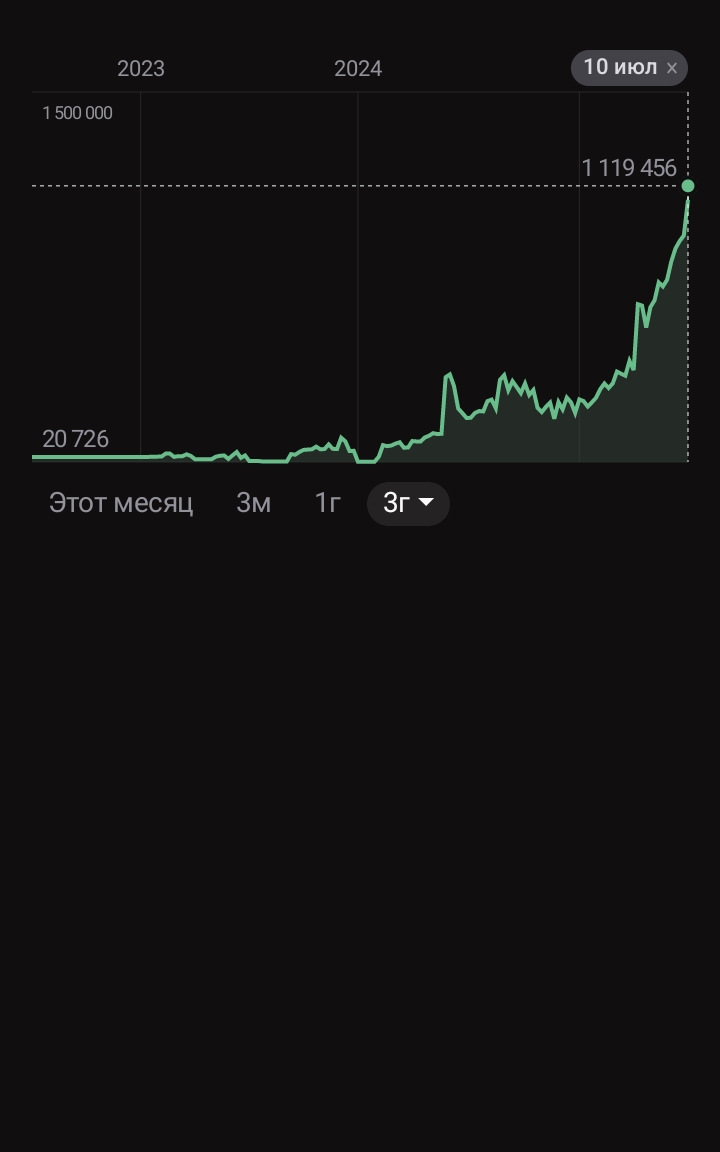Switch chart range to 3м
The height and width of the screenshot is (1152, 720).
click(x=253, y=503)
